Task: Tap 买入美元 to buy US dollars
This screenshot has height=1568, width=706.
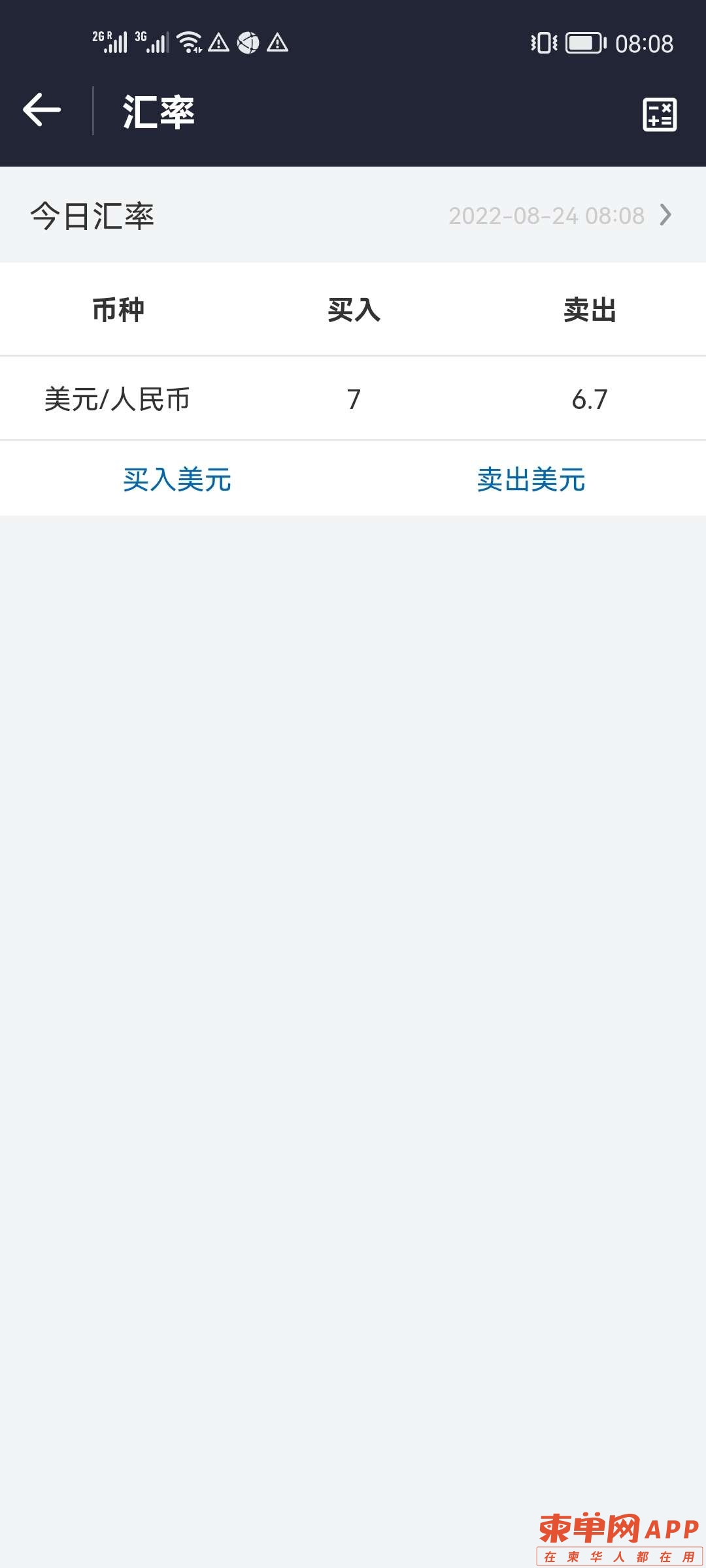Action: click(176, 480)
